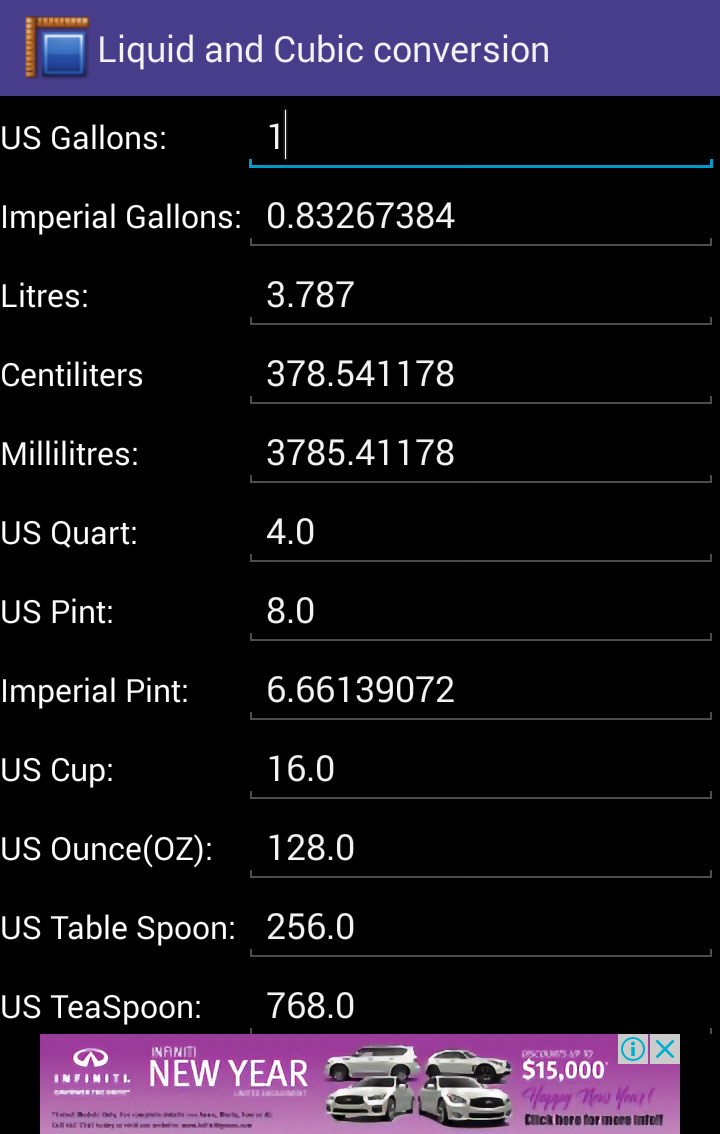Select the US Pint input field
720x1134 pixels.
click(x=480, y=611)
